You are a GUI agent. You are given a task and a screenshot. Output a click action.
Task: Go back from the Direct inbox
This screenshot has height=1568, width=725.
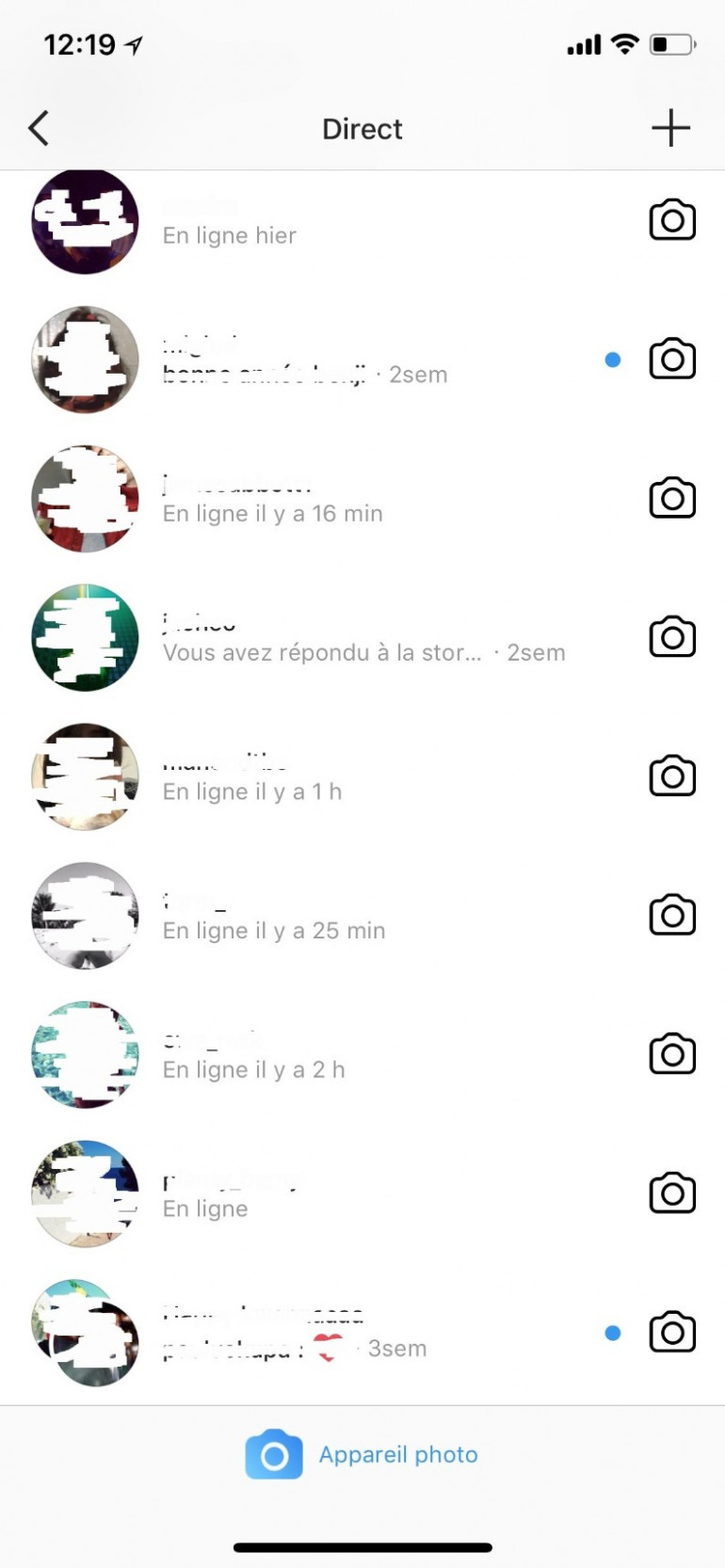pyautogui.click(x=39, y=128)
